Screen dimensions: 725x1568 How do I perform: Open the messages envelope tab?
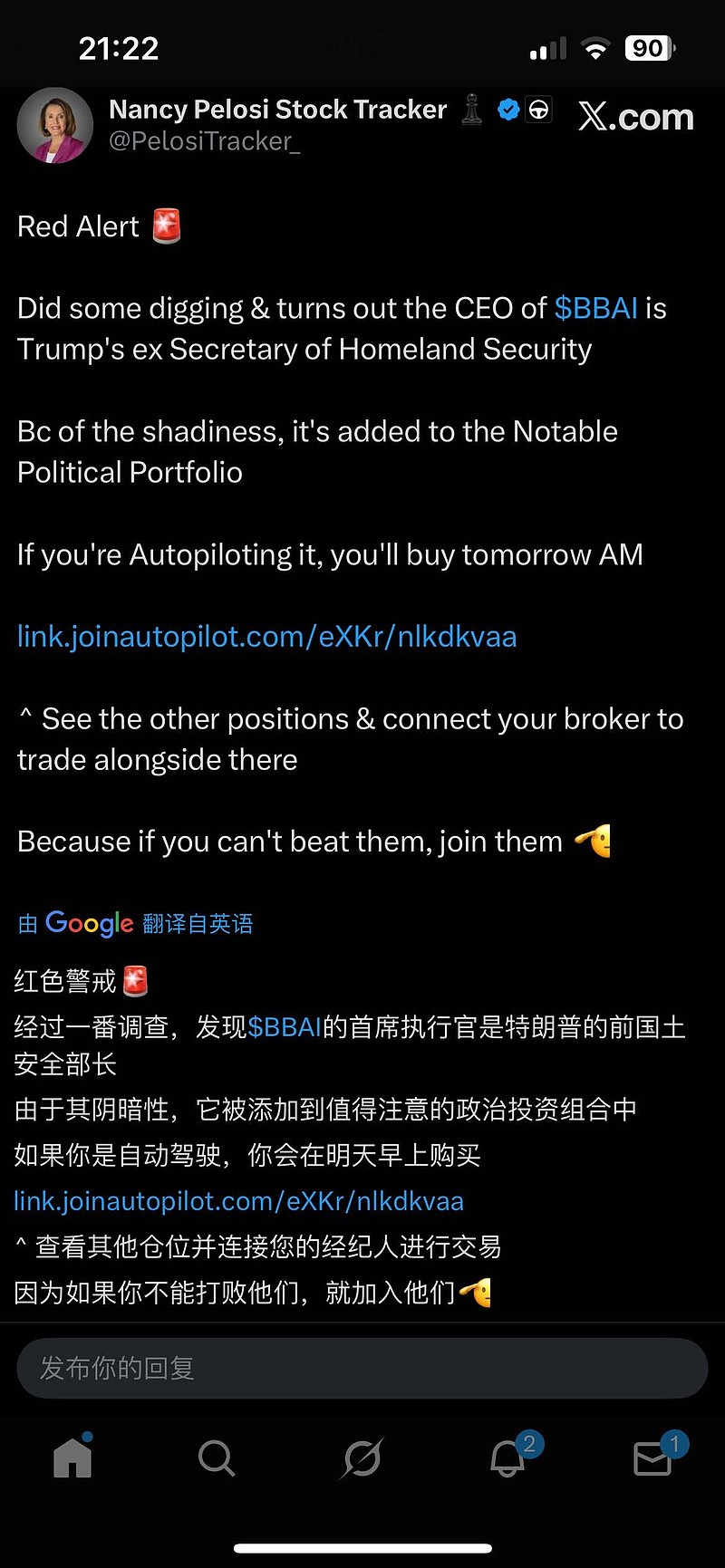652,1458
